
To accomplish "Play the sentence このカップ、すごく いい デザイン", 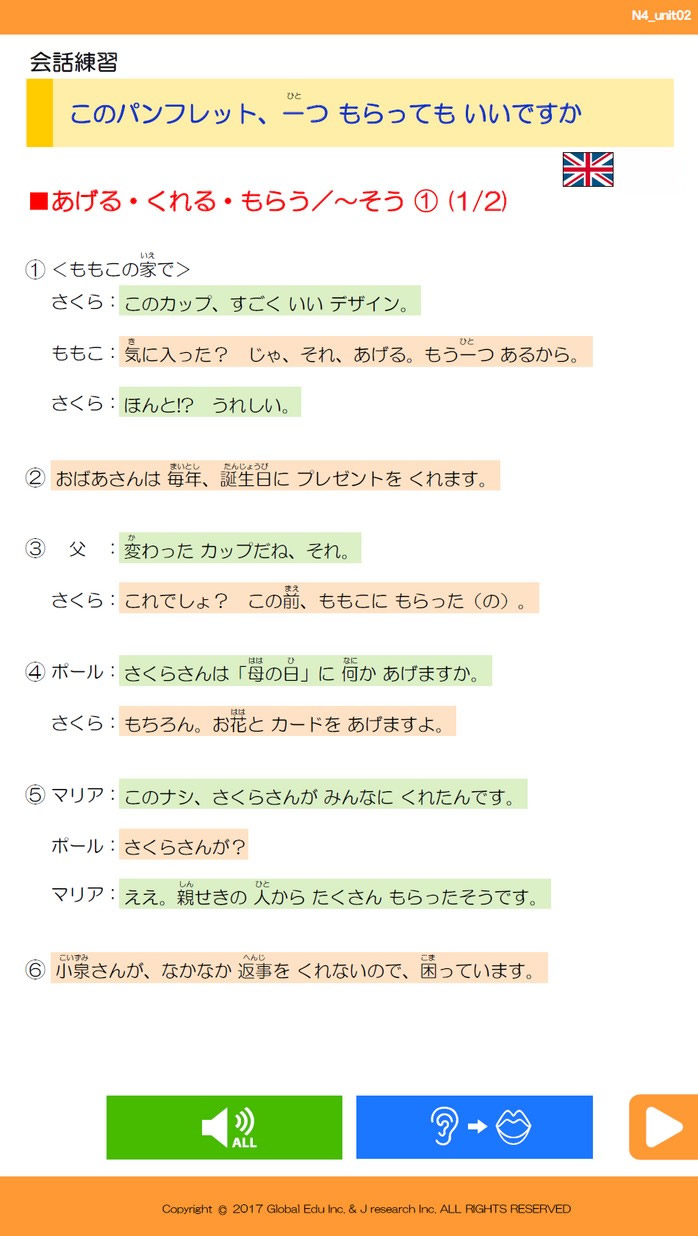I will click(269, 302).
